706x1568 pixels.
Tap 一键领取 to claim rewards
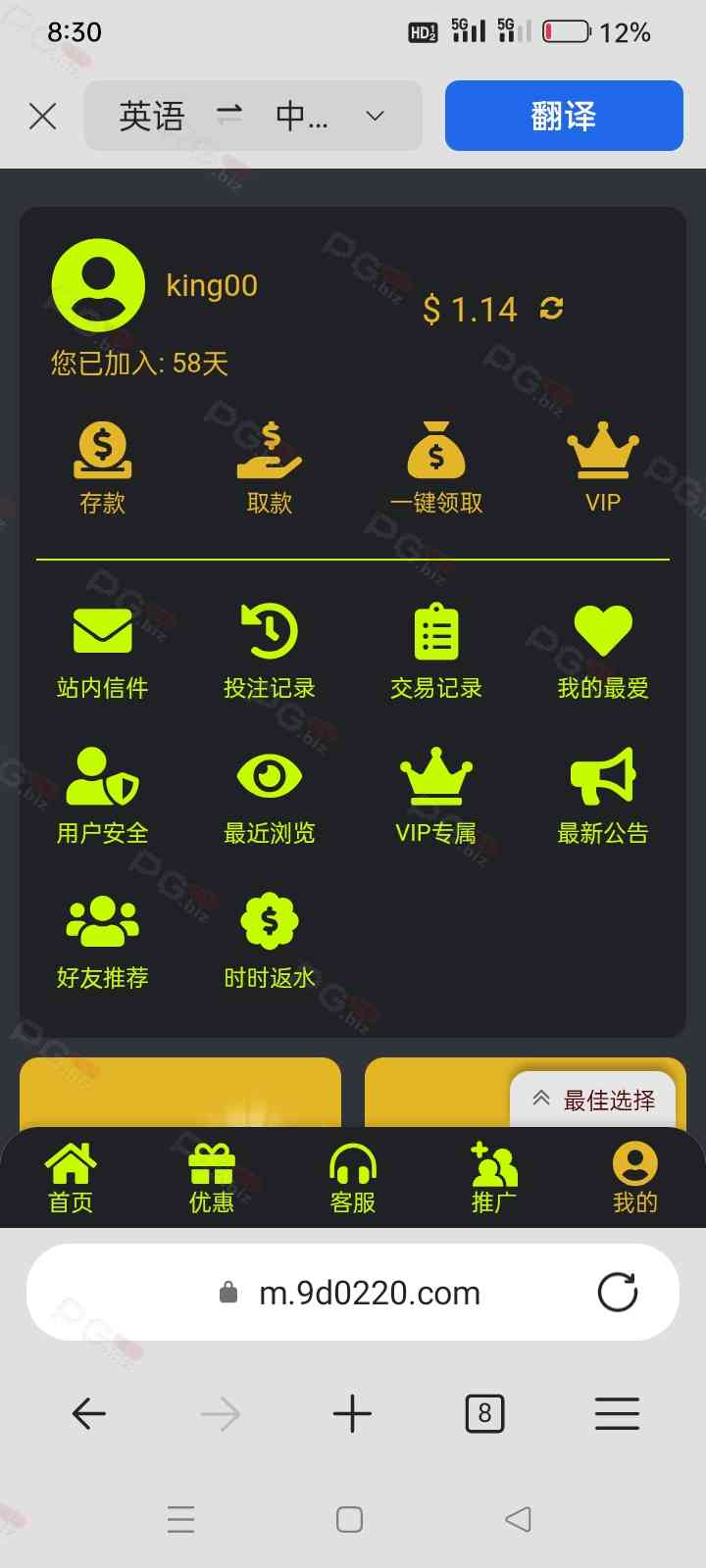pyautogui.click(x=436, y=467)
